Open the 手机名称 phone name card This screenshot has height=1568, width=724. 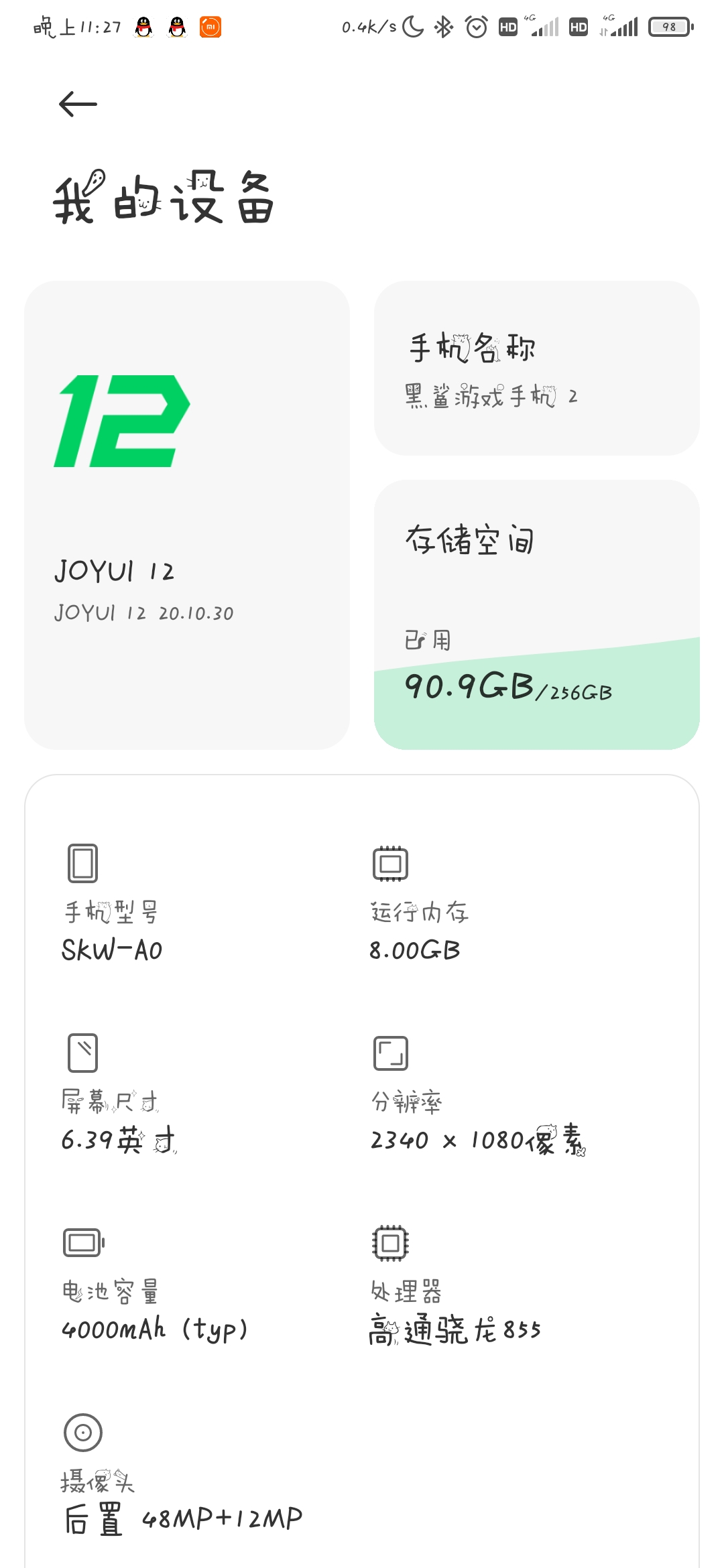point(536,368)
